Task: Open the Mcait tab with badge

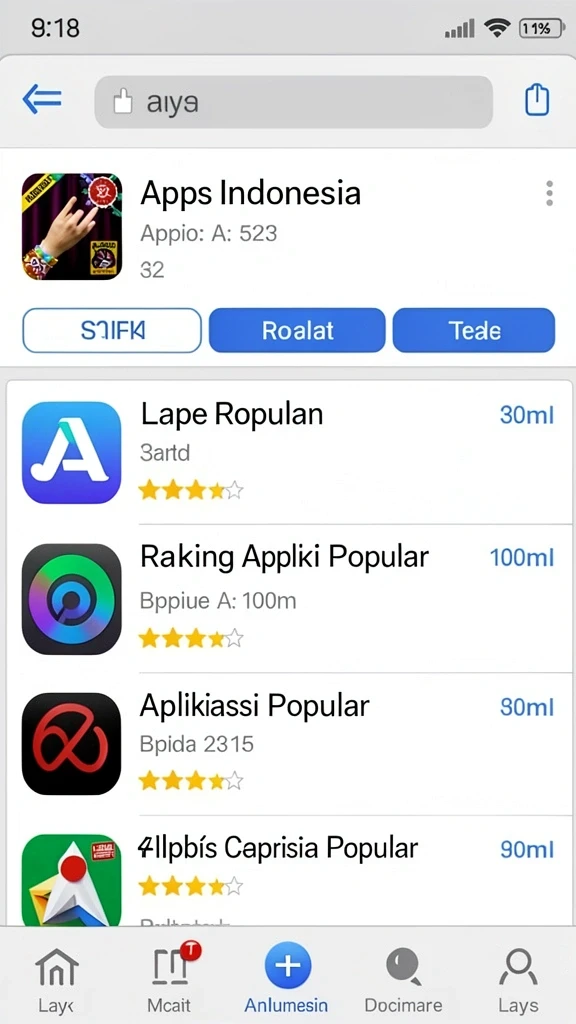Action: coord(170,979)
